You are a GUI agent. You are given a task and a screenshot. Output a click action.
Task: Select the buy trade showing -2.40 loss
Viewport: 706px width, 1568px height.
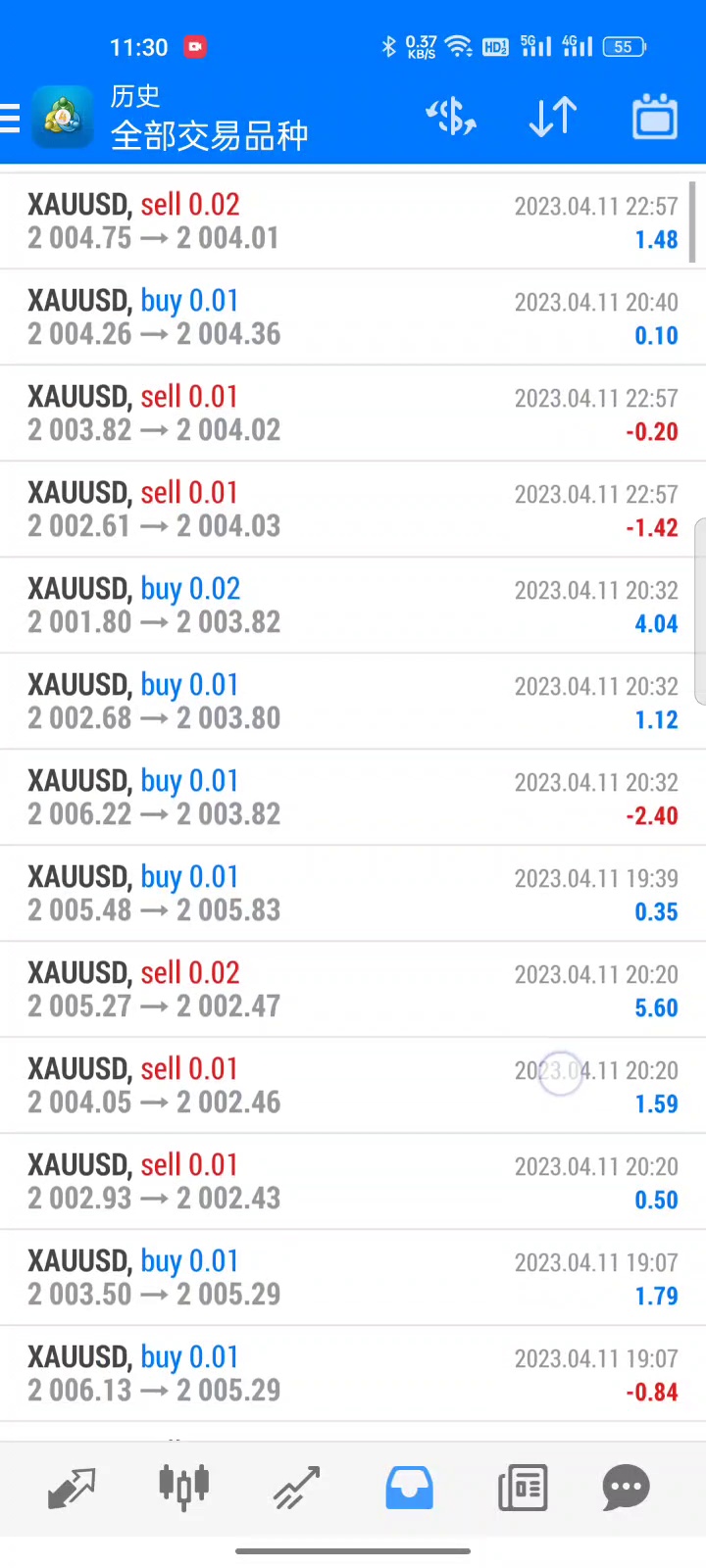click(353, 798)
